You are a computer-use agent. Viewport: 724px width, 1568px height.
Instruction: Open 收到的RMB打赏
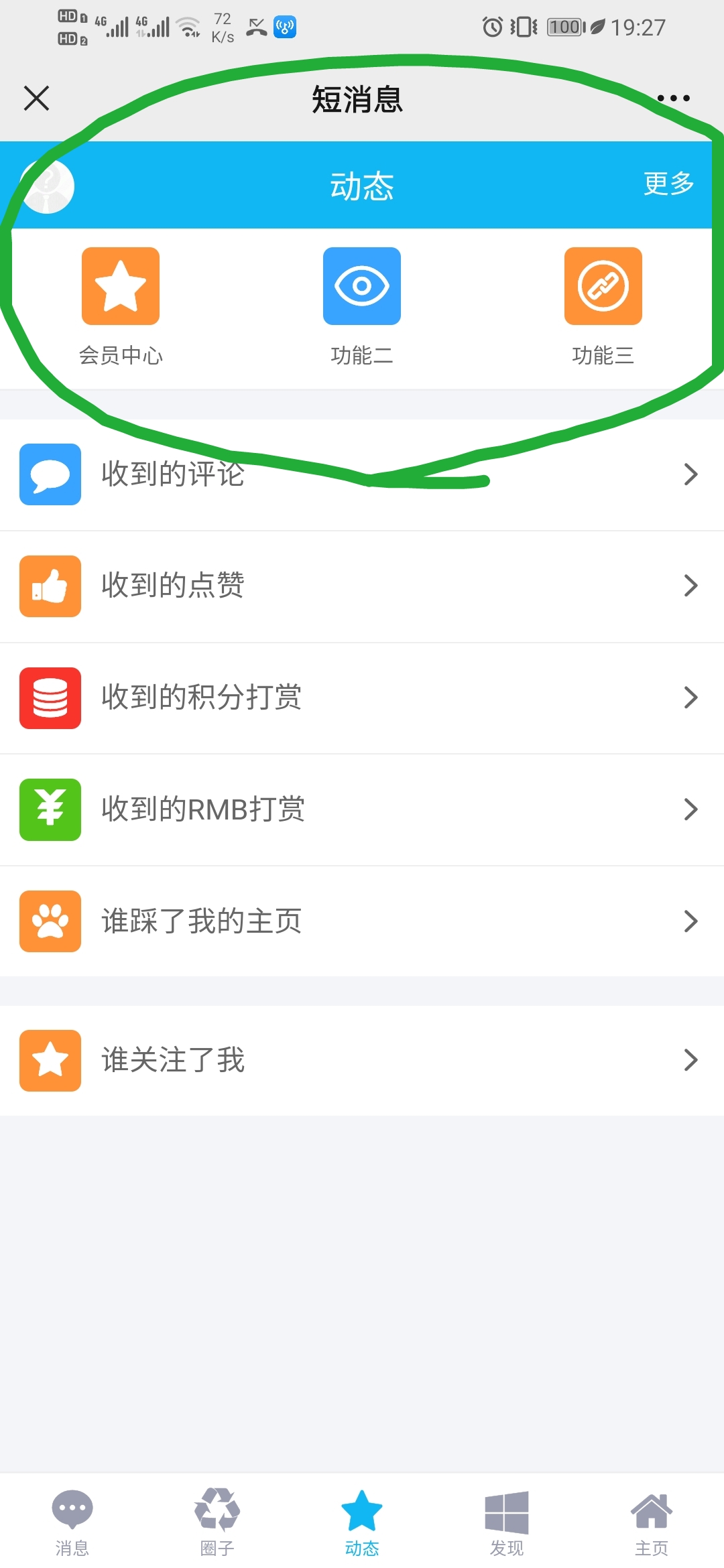point(362,809)
